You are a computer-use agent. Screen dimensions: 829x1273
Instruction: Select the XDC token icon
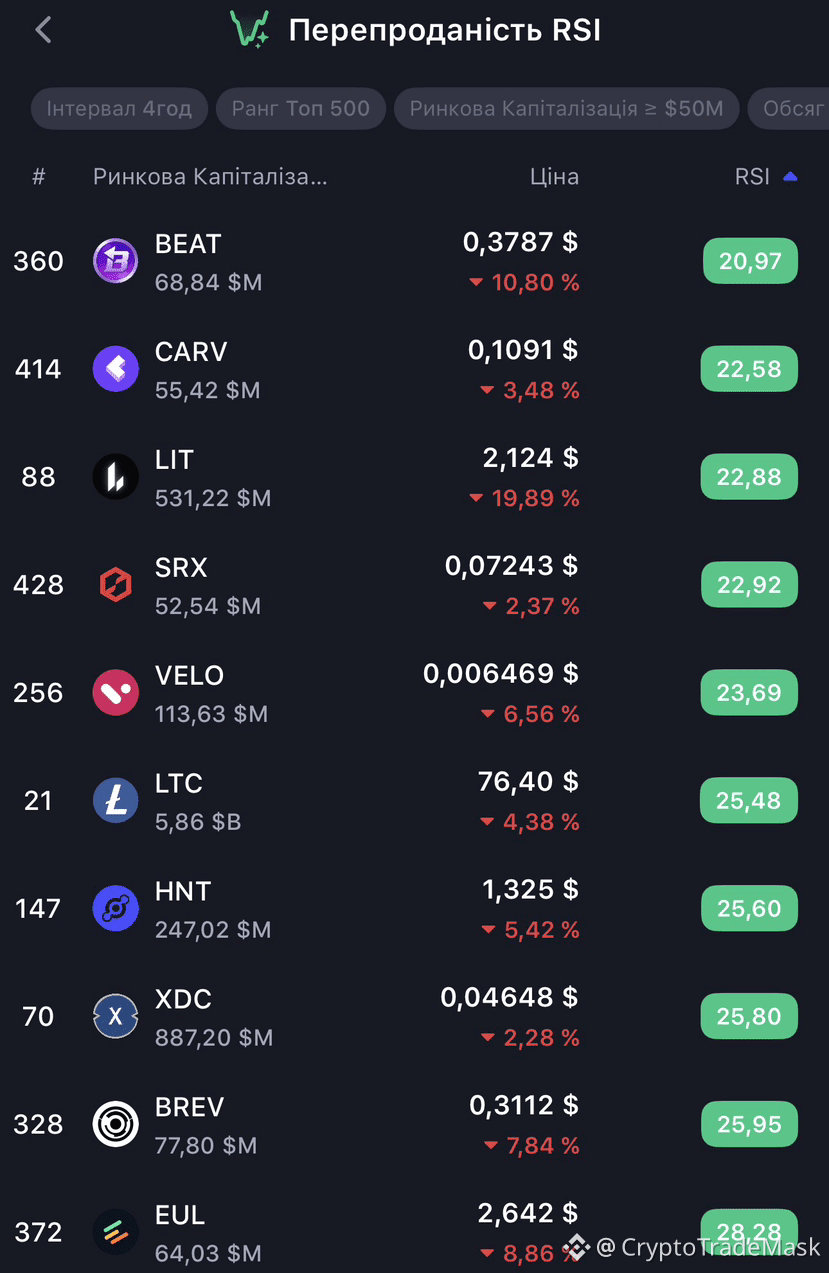(x=115, y=1016)
